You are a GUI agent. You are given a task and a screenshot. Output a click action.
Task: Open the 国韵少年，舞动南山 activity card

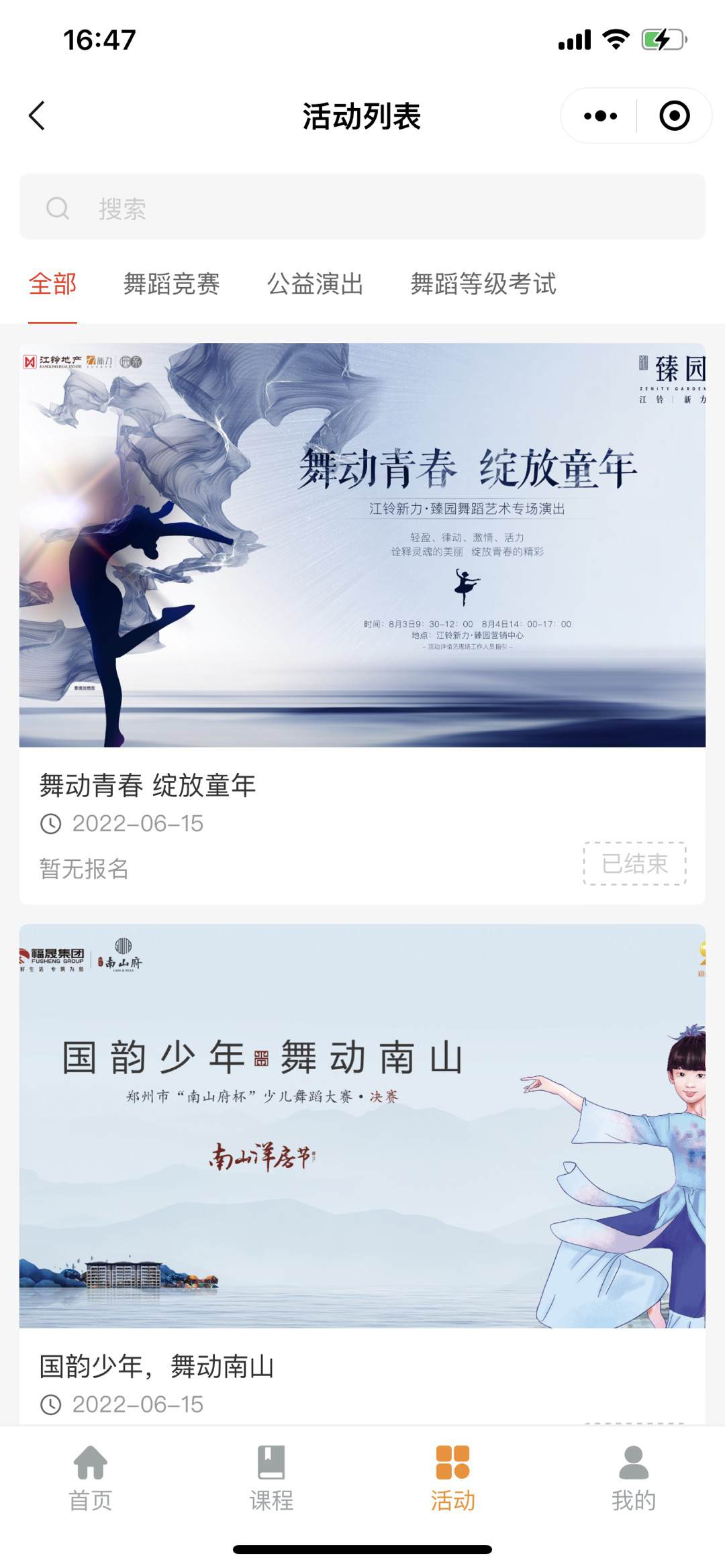tap(362, 1126)
